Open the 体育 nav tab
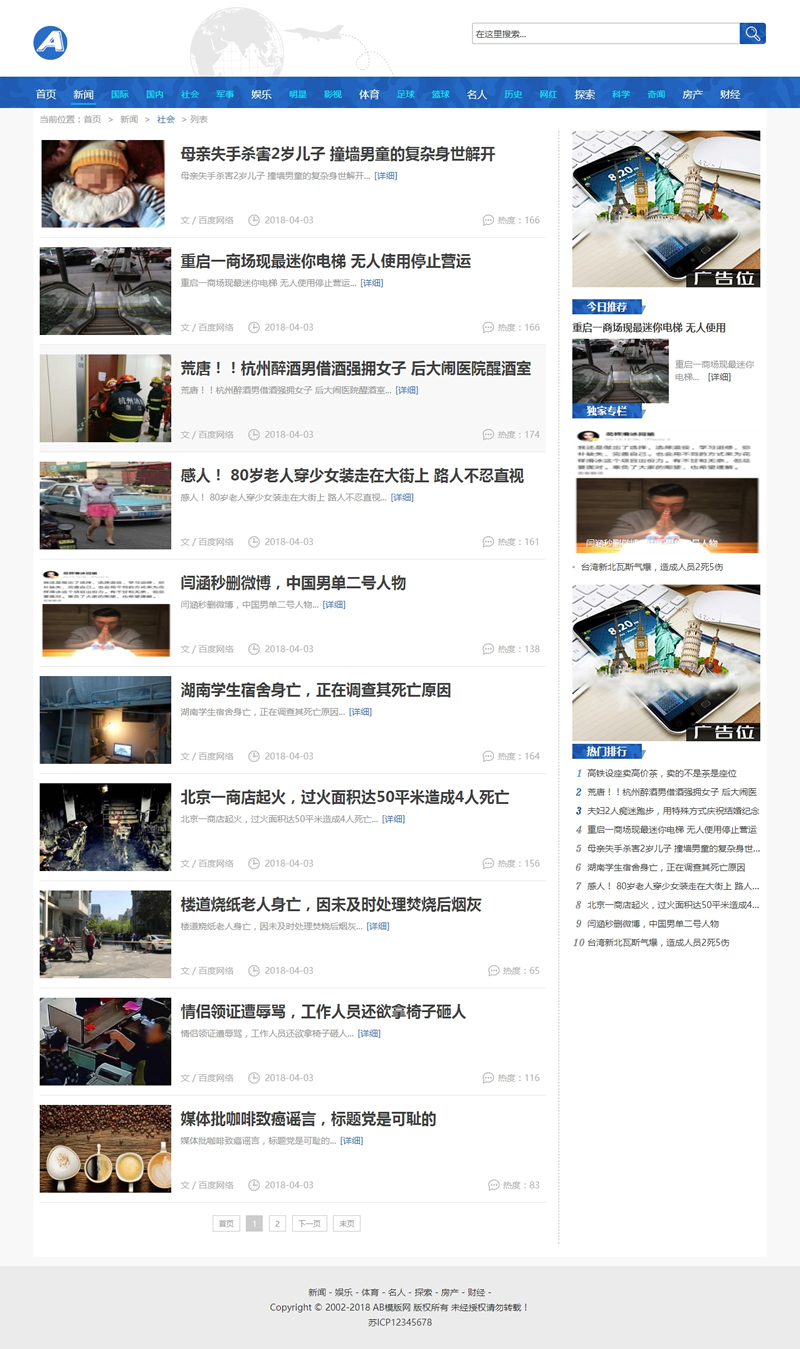 pos(369,95)
